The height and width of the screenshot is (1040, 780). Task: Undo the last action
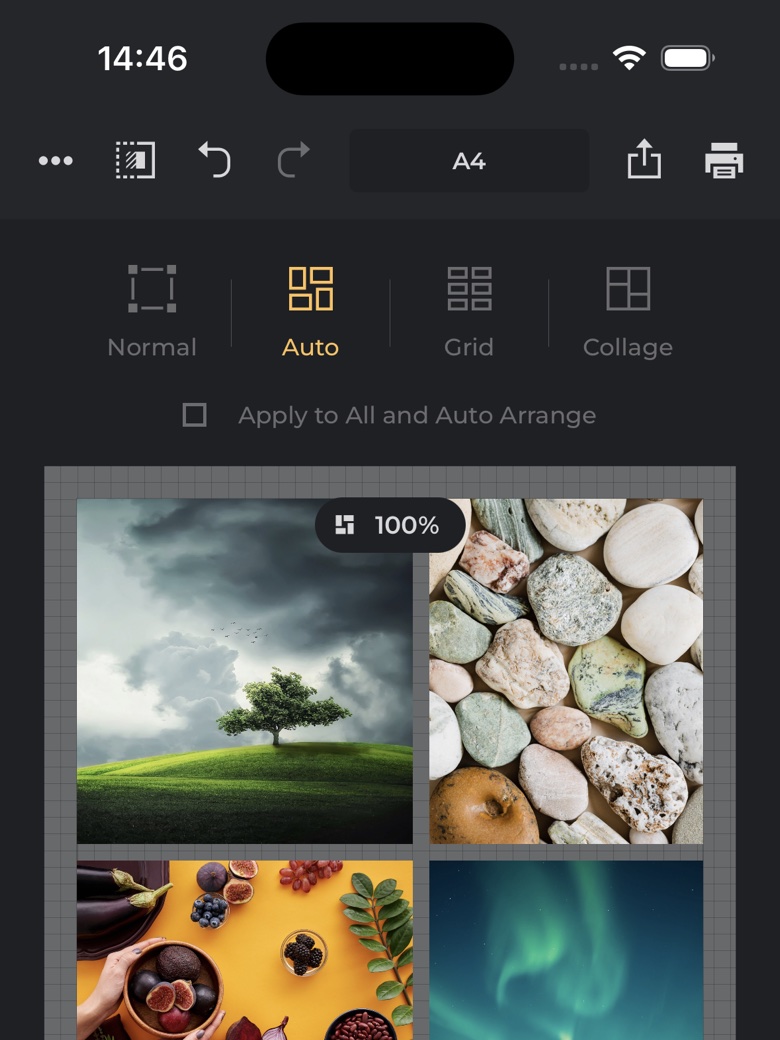(x=214, y=160)
